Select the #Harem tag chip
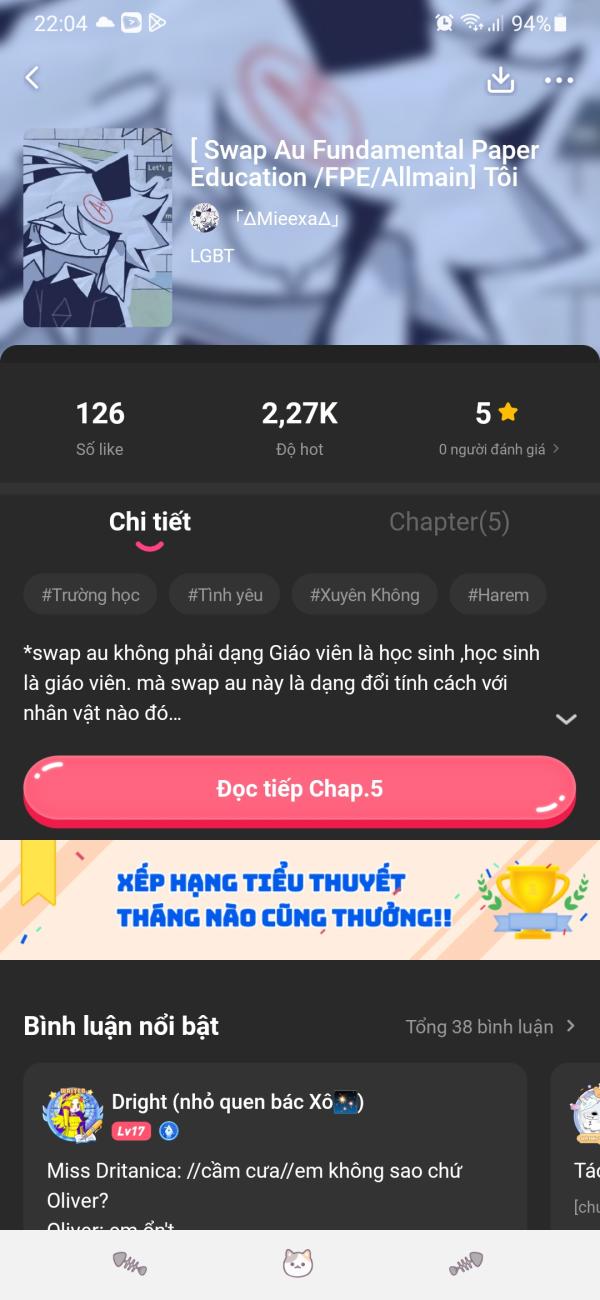The height and width of the screenshot is (1300, 600). pos(498,595)
